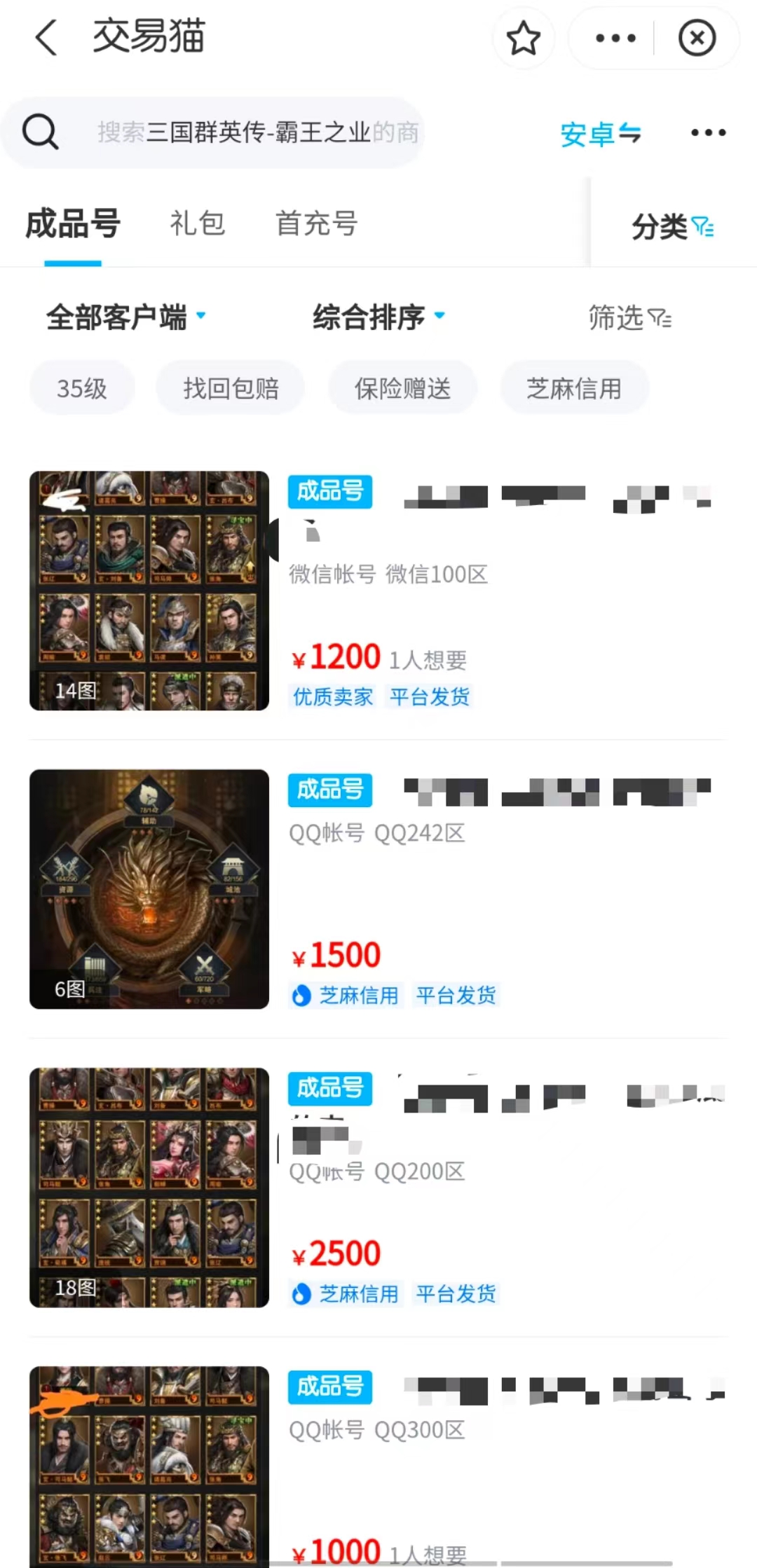
Task: Apply the 35级 filter chip
Action: (82, 388)
